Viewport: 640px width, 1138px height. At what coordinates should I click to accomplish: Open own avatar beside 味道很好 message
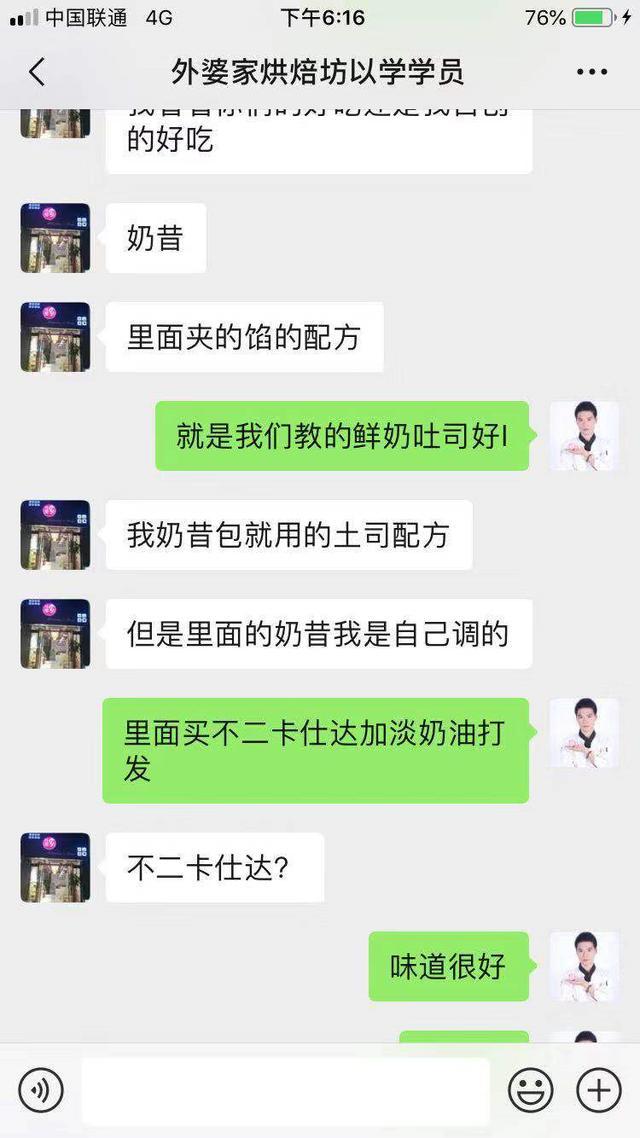click(x=584, y=967)
